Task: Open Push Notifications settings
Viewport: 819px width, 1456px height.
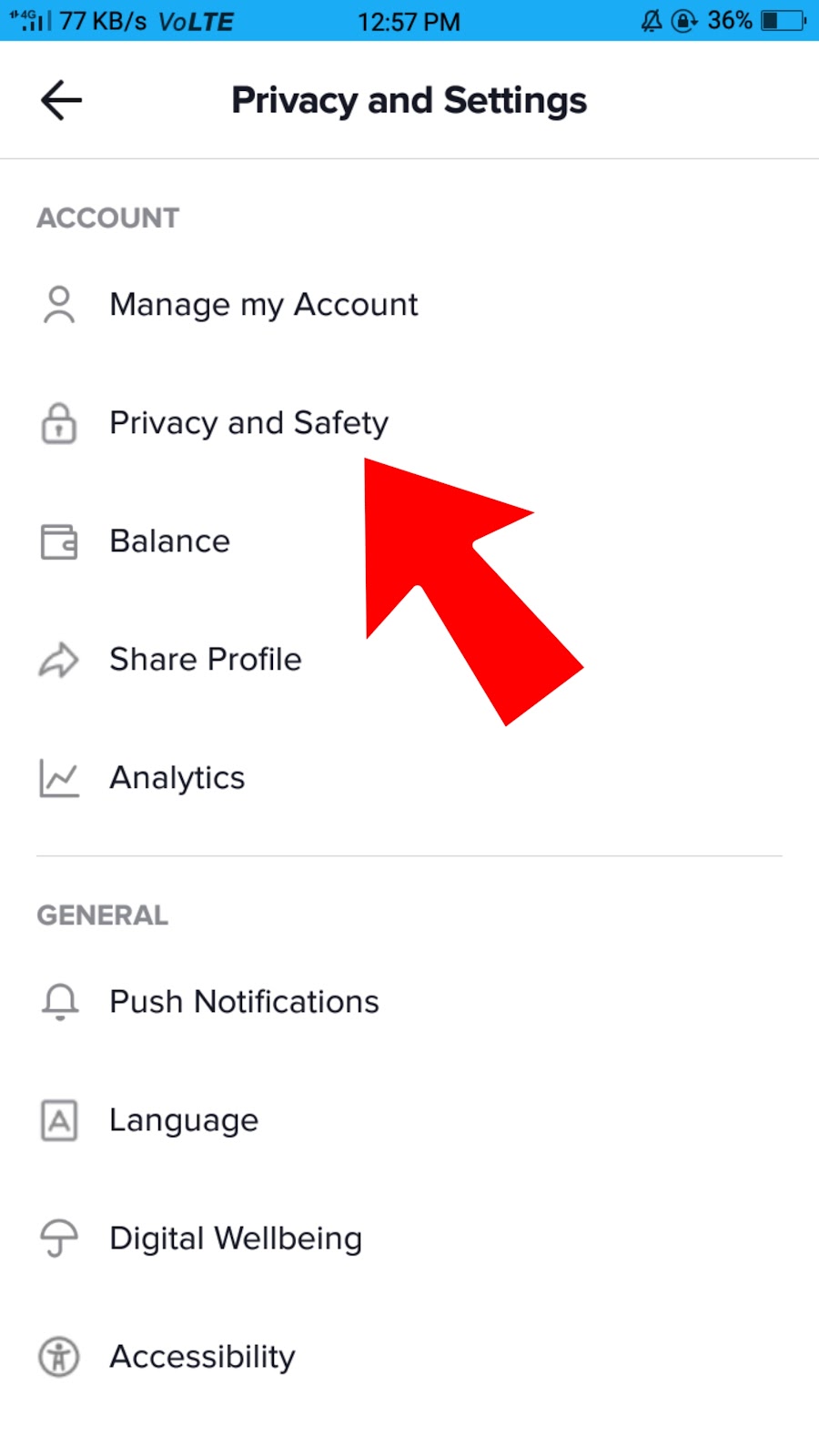Action: 244,1002
